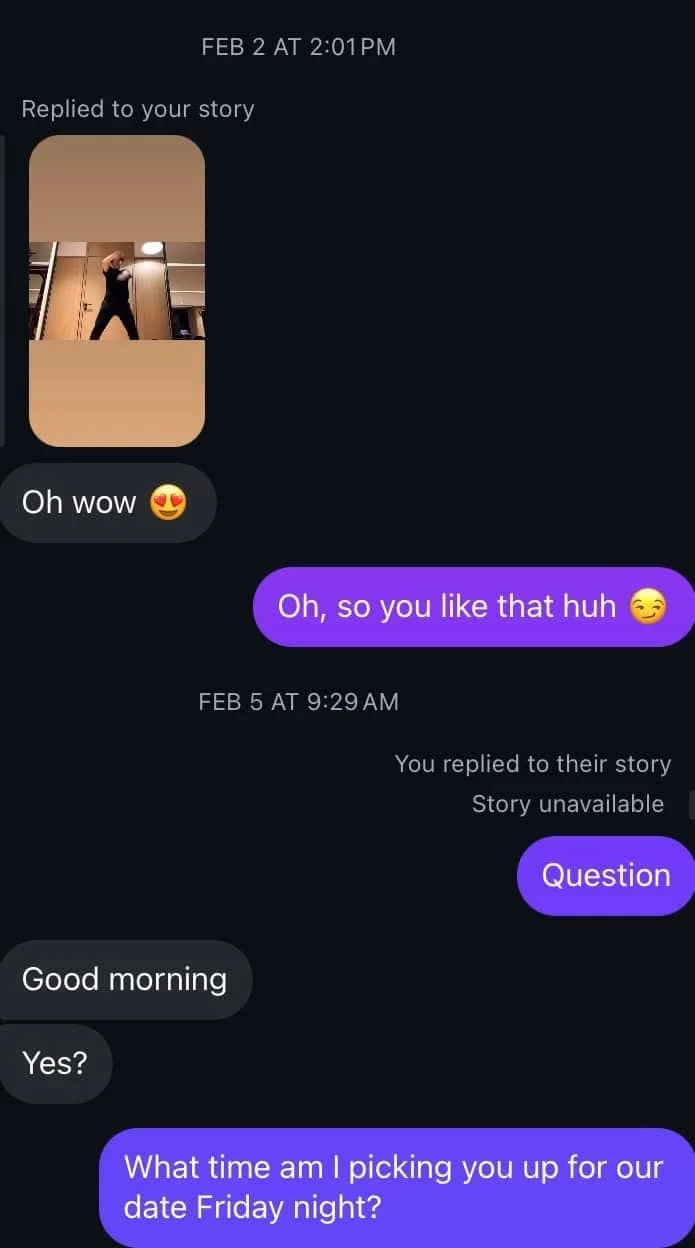Open the replied story thumbnail
This screenshot has width=695, height=1248.
[x=117, y=290]
